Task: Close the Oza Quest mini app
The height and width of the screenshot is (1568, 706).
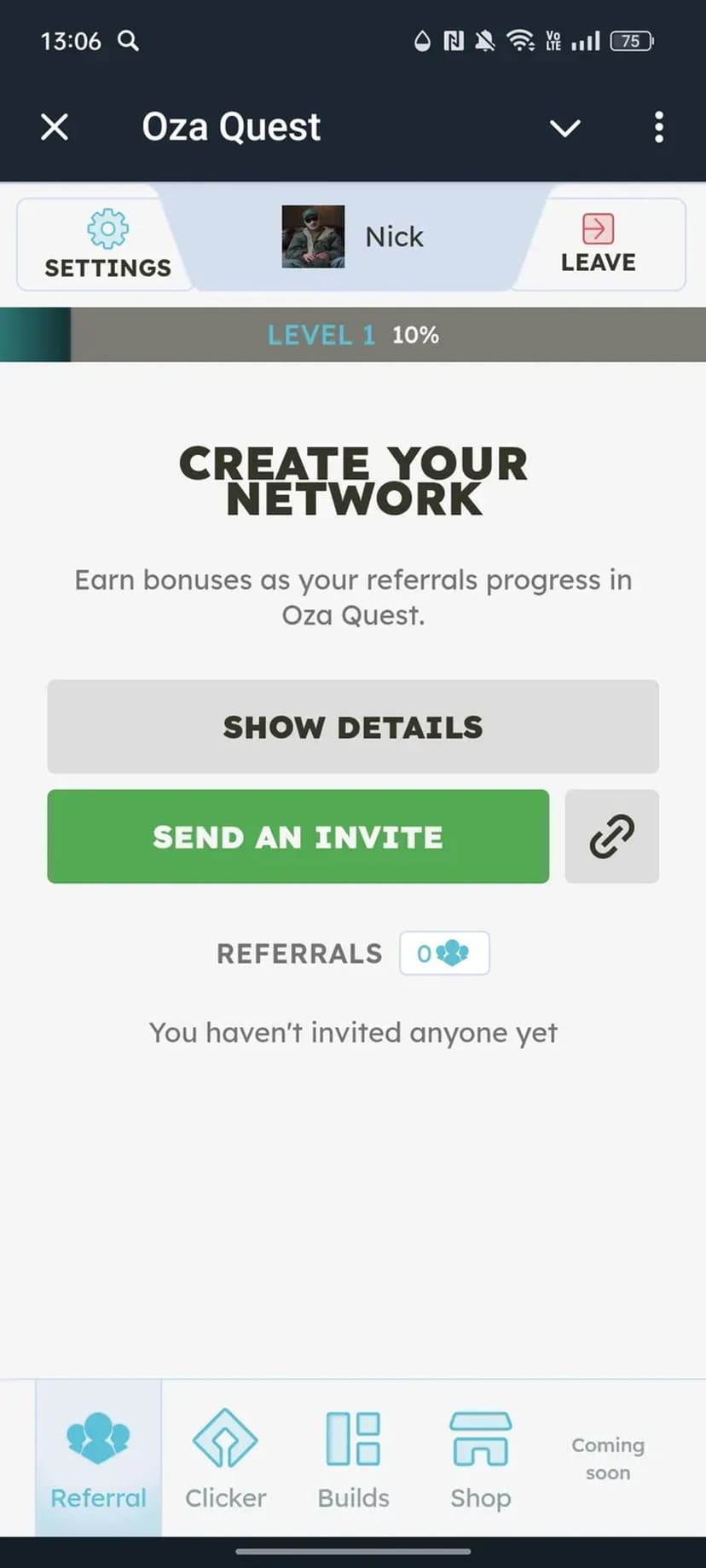Action: tap(55, 127)
